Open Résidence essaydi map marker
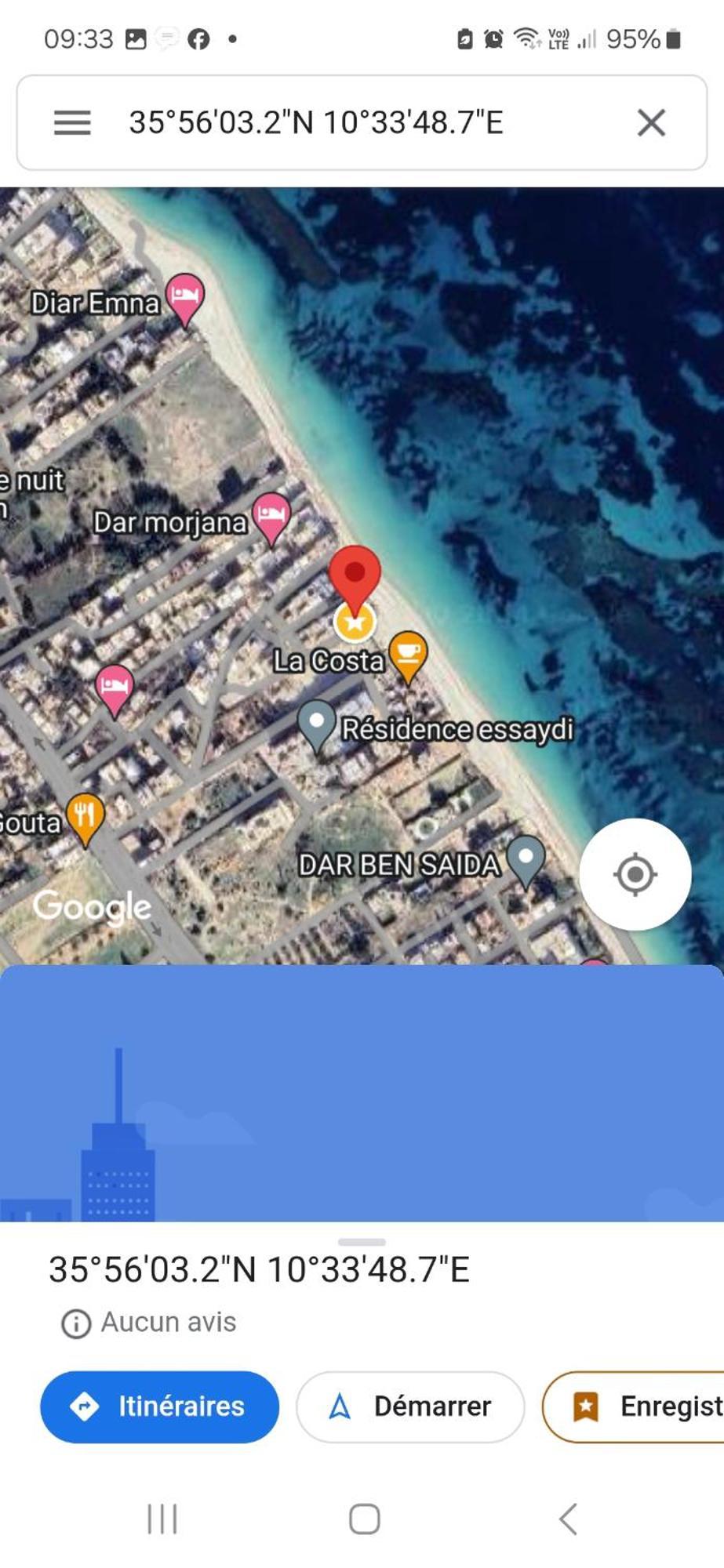Viewport: 724px width, 1568px height. tap(317, 726)
